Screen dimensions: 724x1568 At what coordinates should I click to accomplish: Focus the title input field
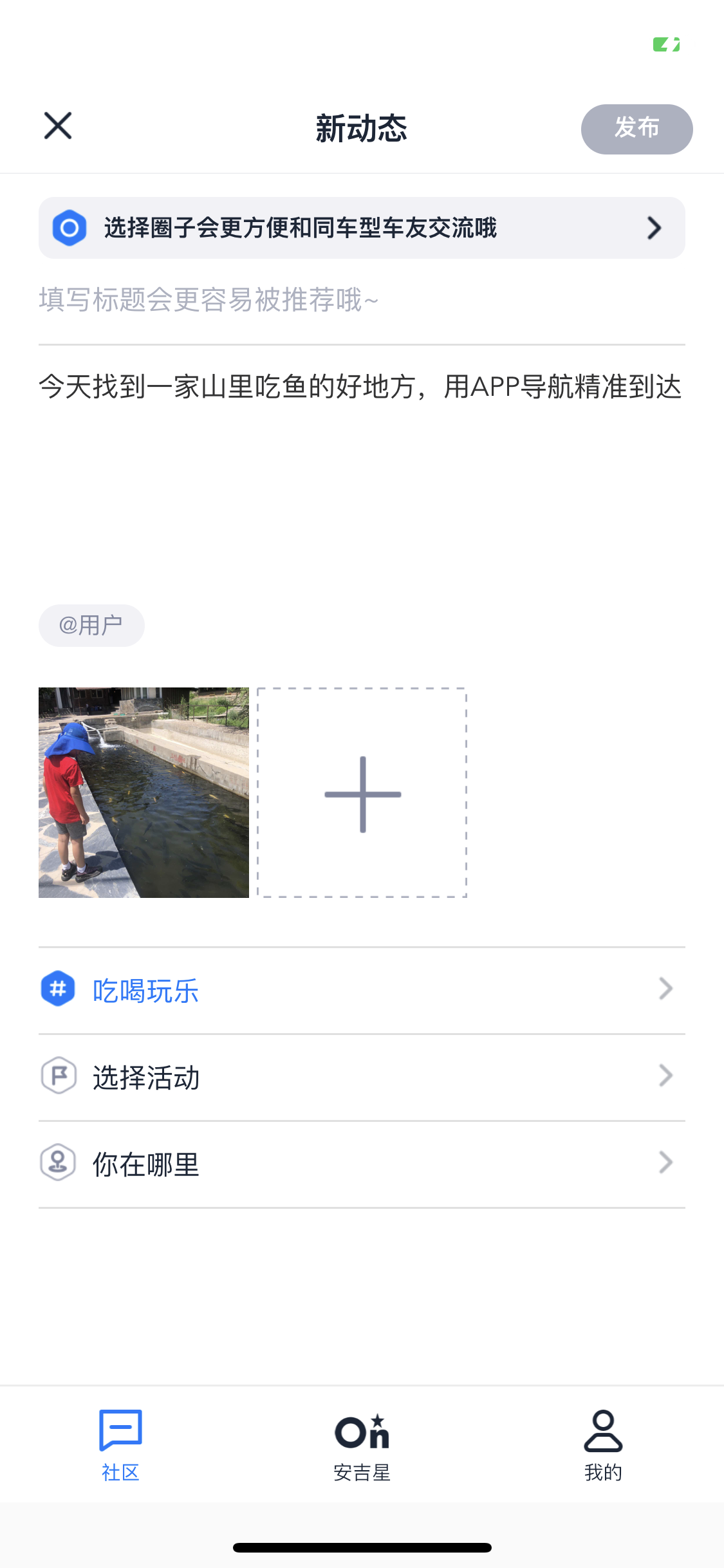point(360,300)
